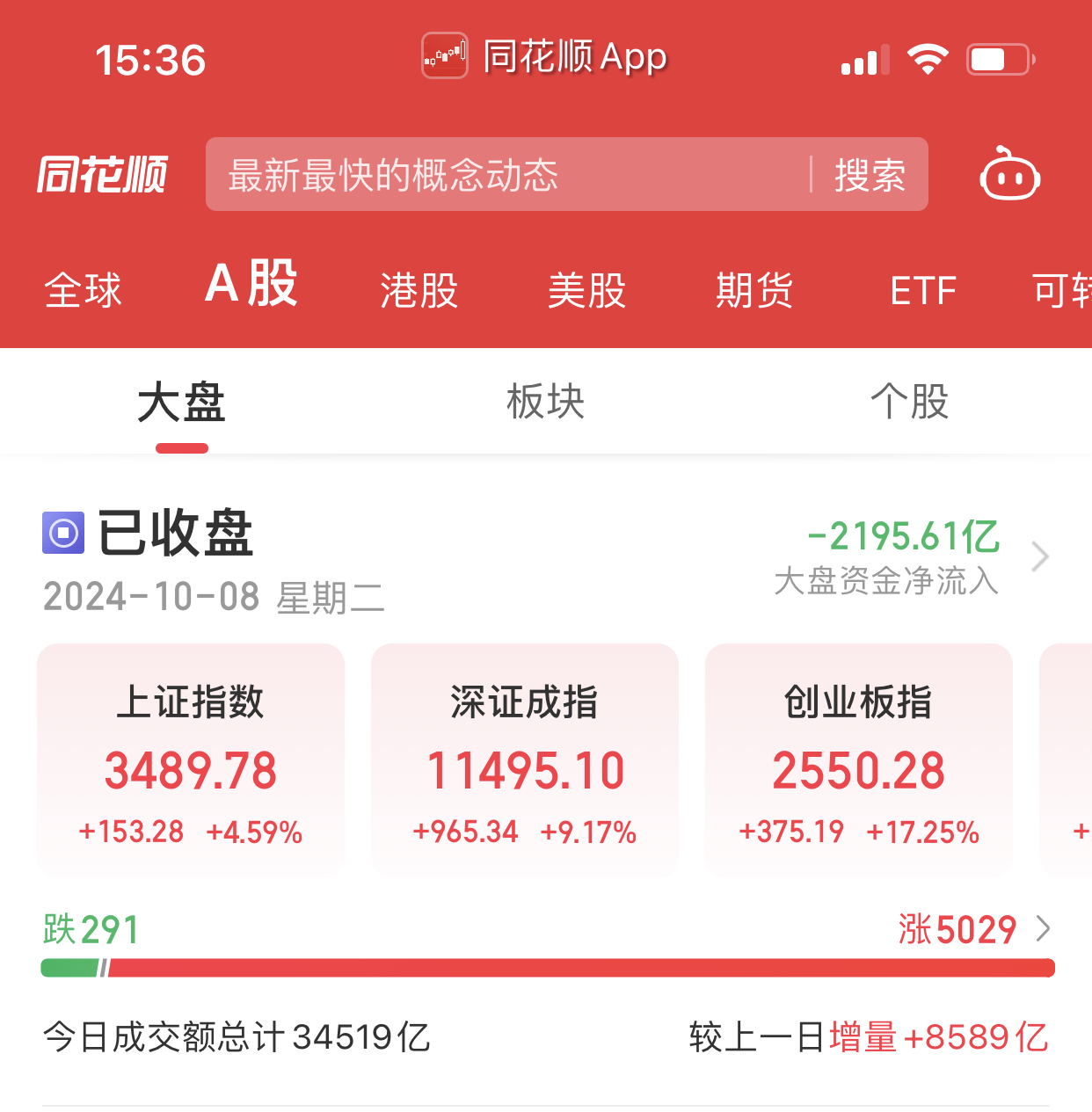Tap the advance-decline progress bar
The width and height of the screenshot is (1092, 1112).
point(546,969)
